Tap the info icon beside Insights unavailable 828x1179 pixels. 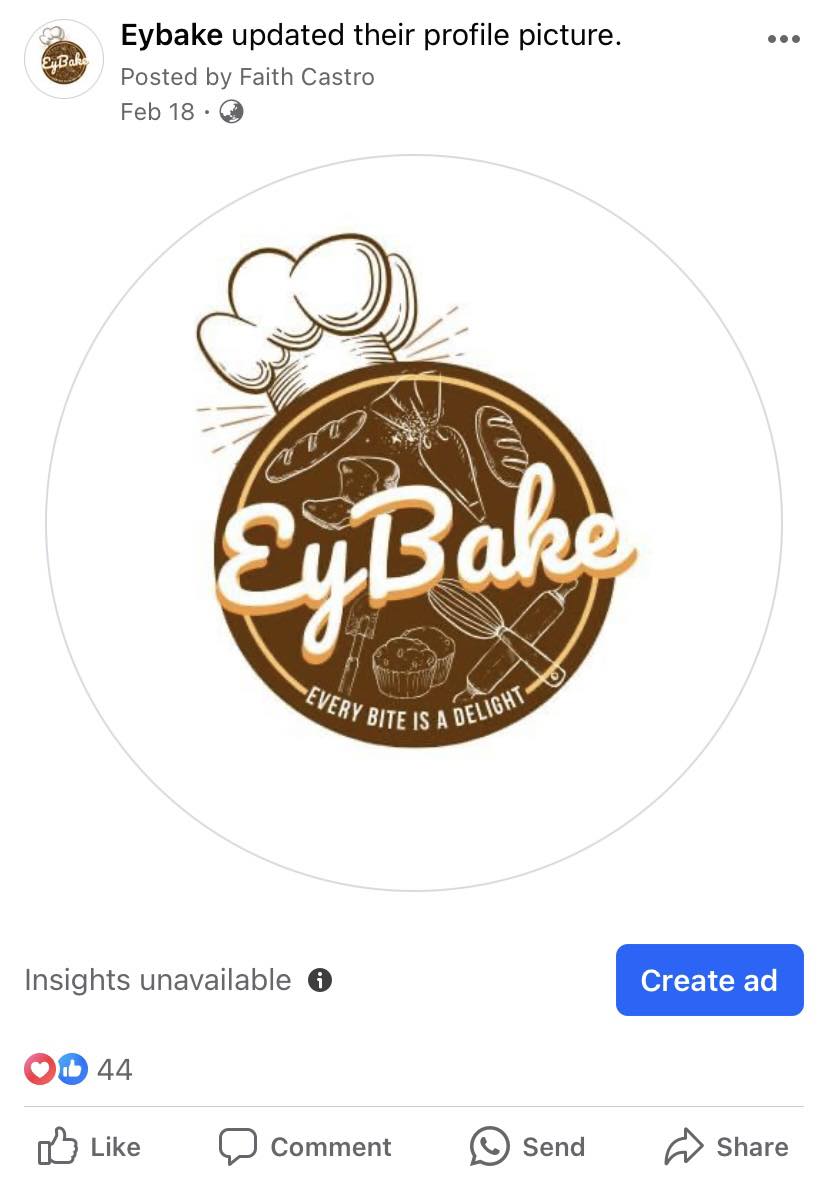point(320,980)
